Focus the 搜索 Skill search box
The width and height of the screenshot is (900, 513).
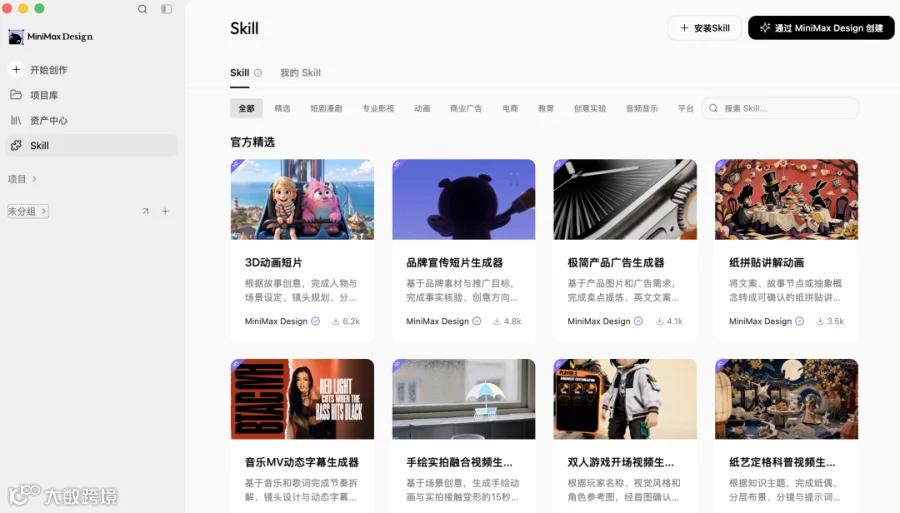pos(780,108)
